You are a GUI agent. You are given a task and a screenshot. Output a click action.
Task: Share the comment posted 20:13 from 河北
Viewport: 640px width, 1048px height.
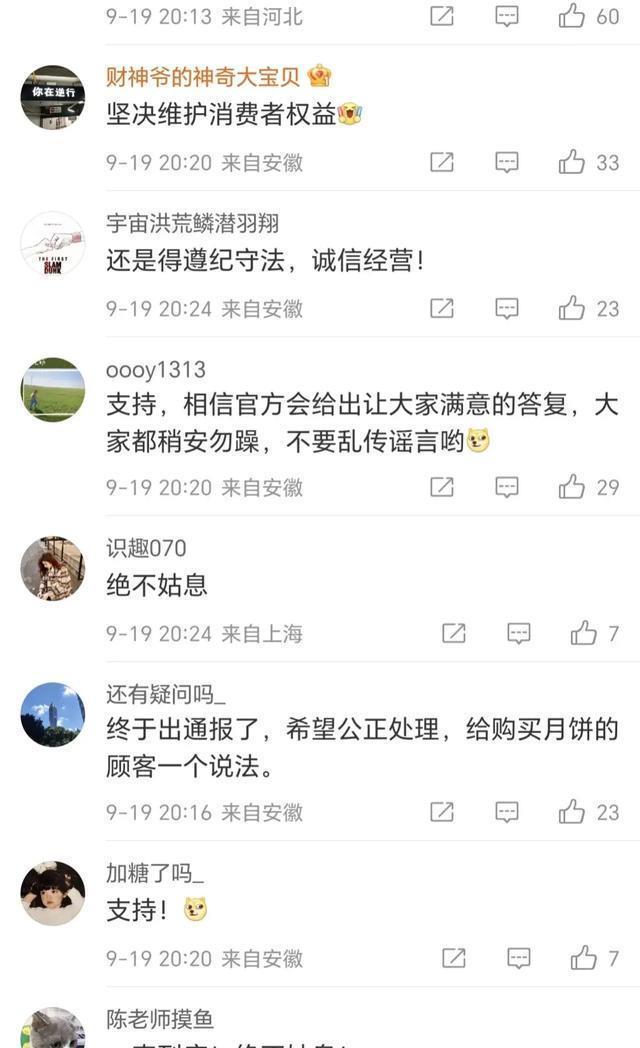441,16
